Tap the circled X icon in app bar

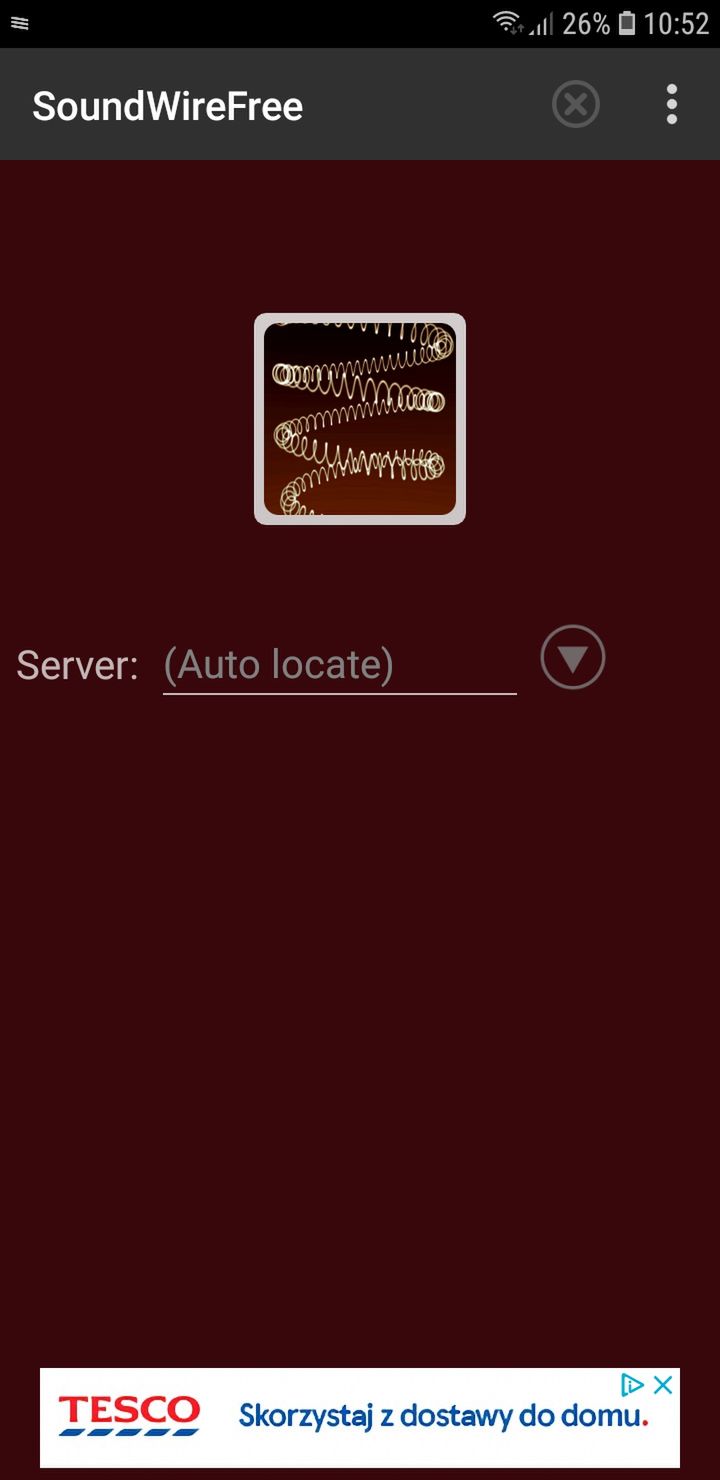pyautogui.click(x=576, y=104)
